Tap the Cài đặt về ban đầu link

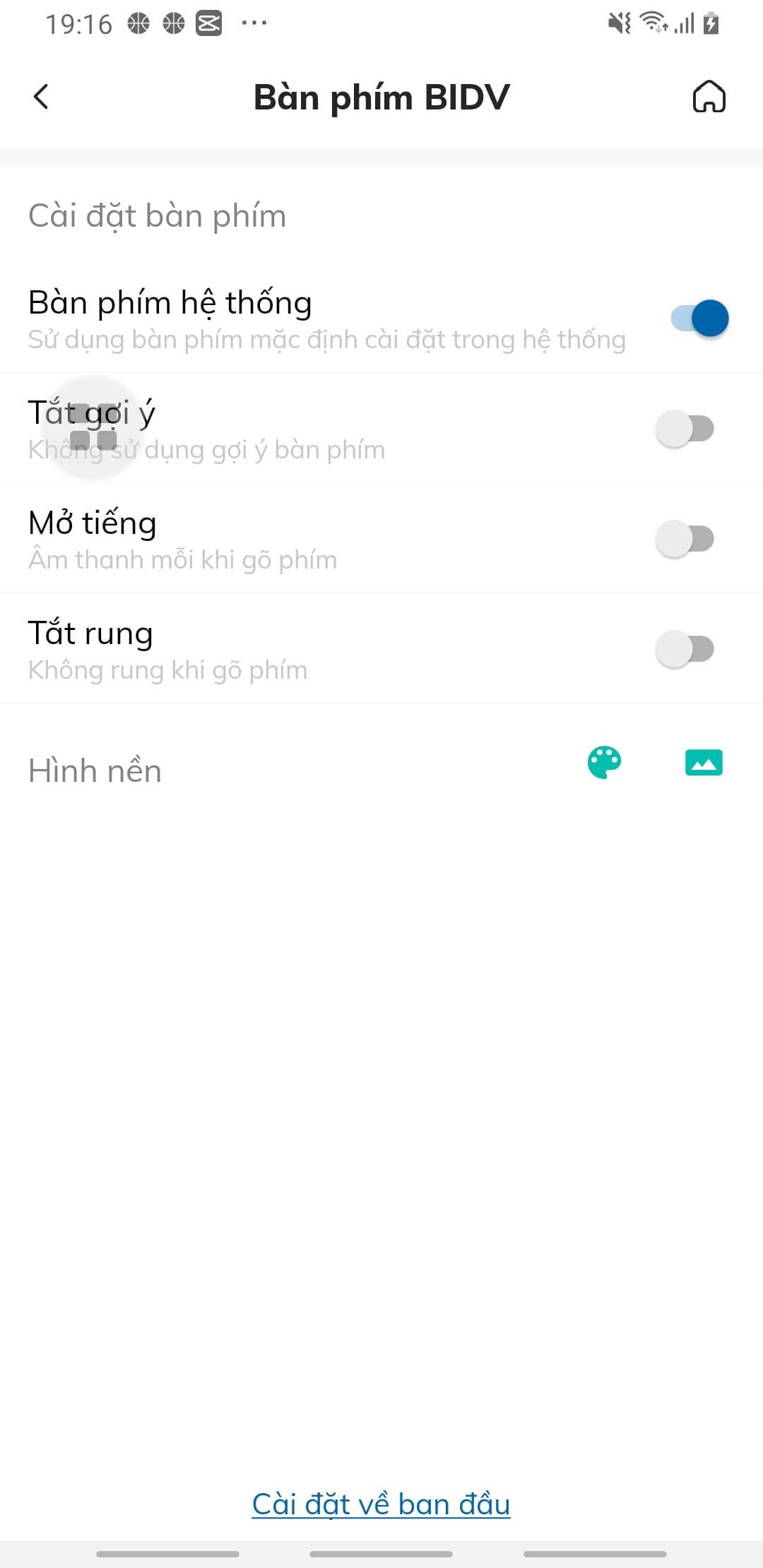381,1504
